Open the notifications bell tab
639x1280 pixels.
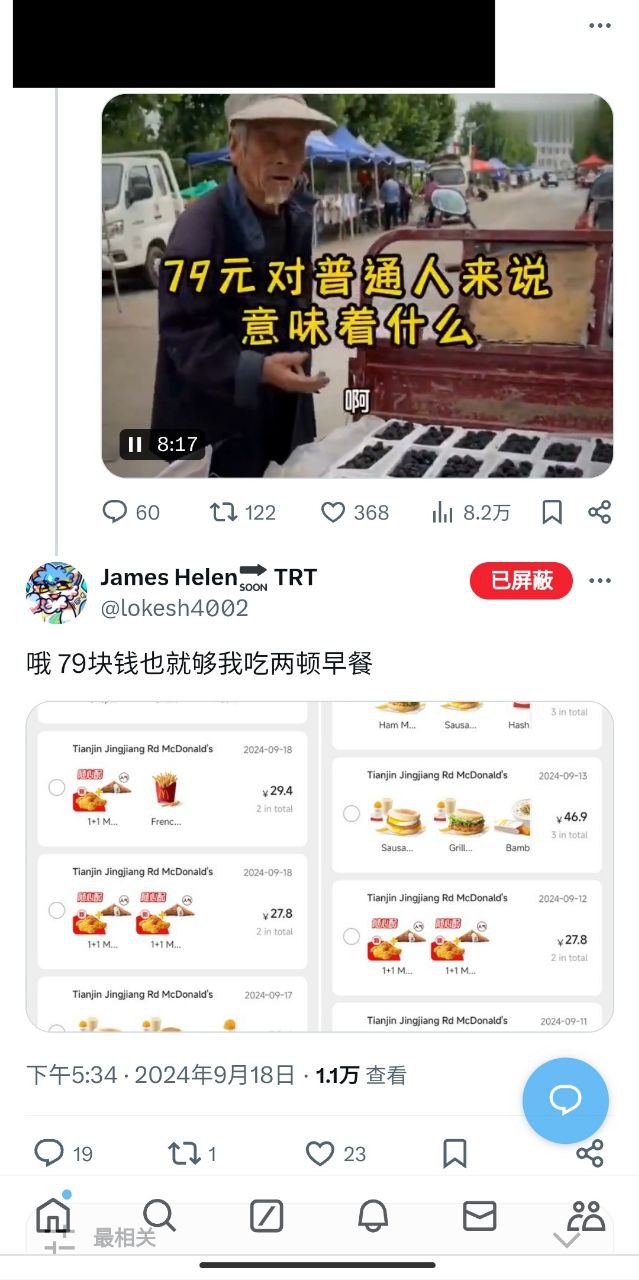coord(373,1216)
